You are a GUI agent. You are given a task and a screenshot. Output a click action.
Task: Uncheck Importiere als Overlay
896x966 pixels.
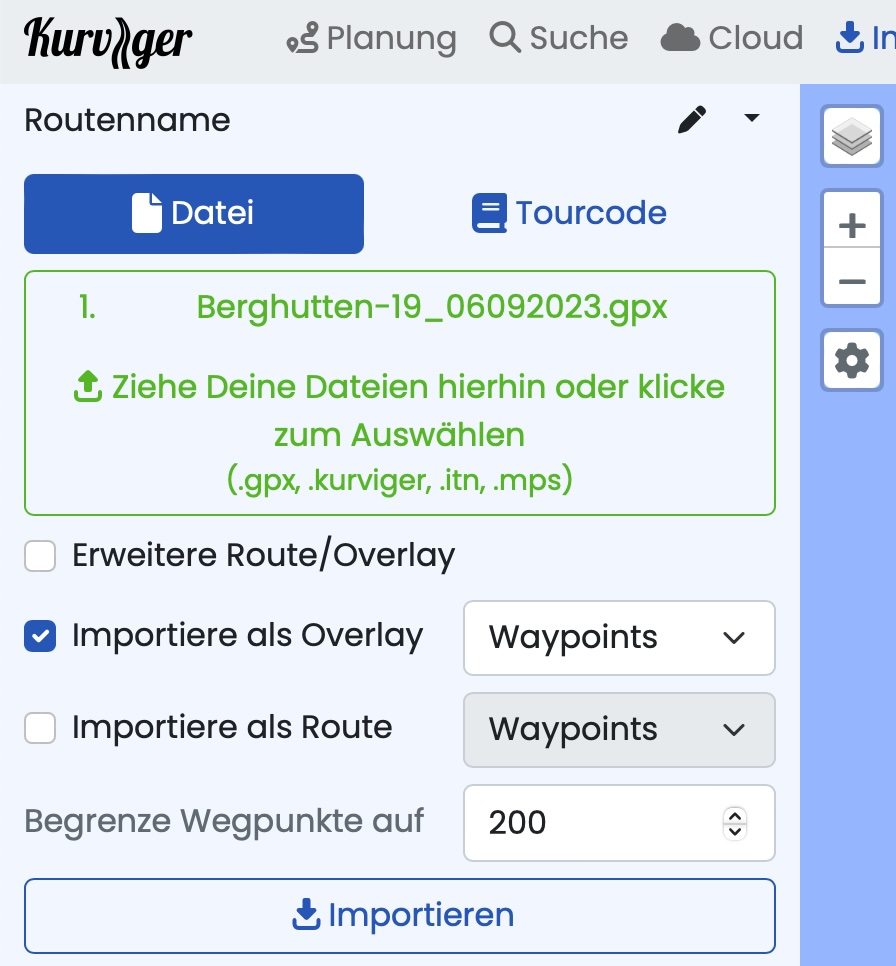pos(40,637)
